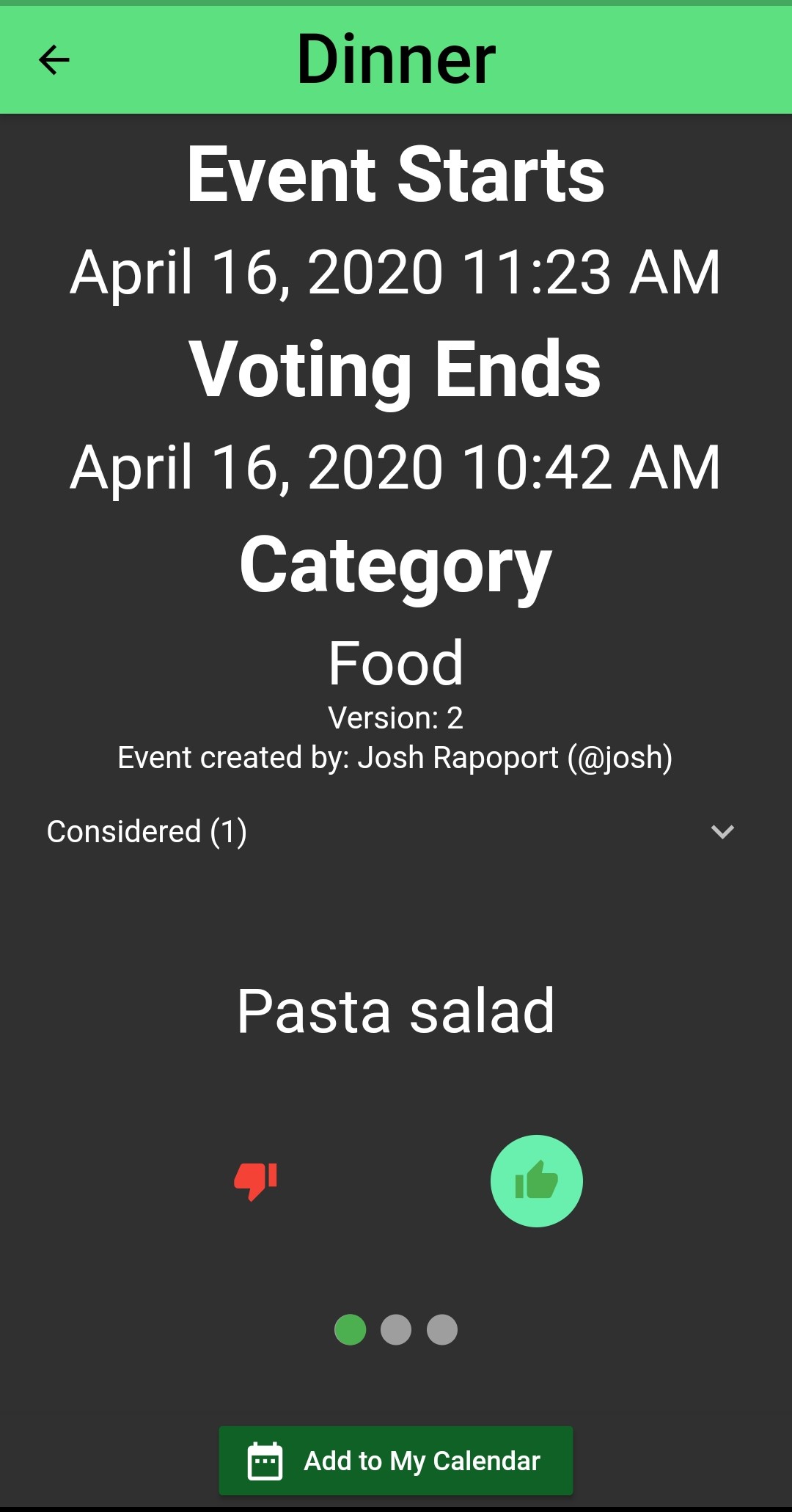Thumbs up Pasta salad
Screen dimensions: 792x1512
(537, 1181)
